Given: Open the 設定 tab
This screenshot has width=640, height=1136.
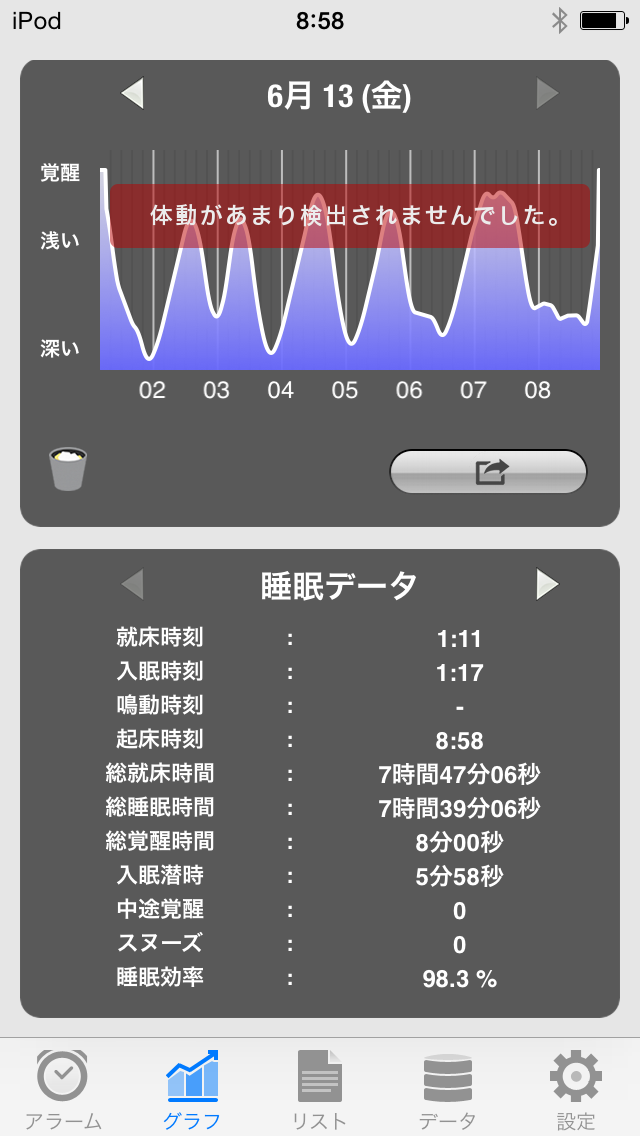Looking at the screenshot, I should tap(576, 1088).
